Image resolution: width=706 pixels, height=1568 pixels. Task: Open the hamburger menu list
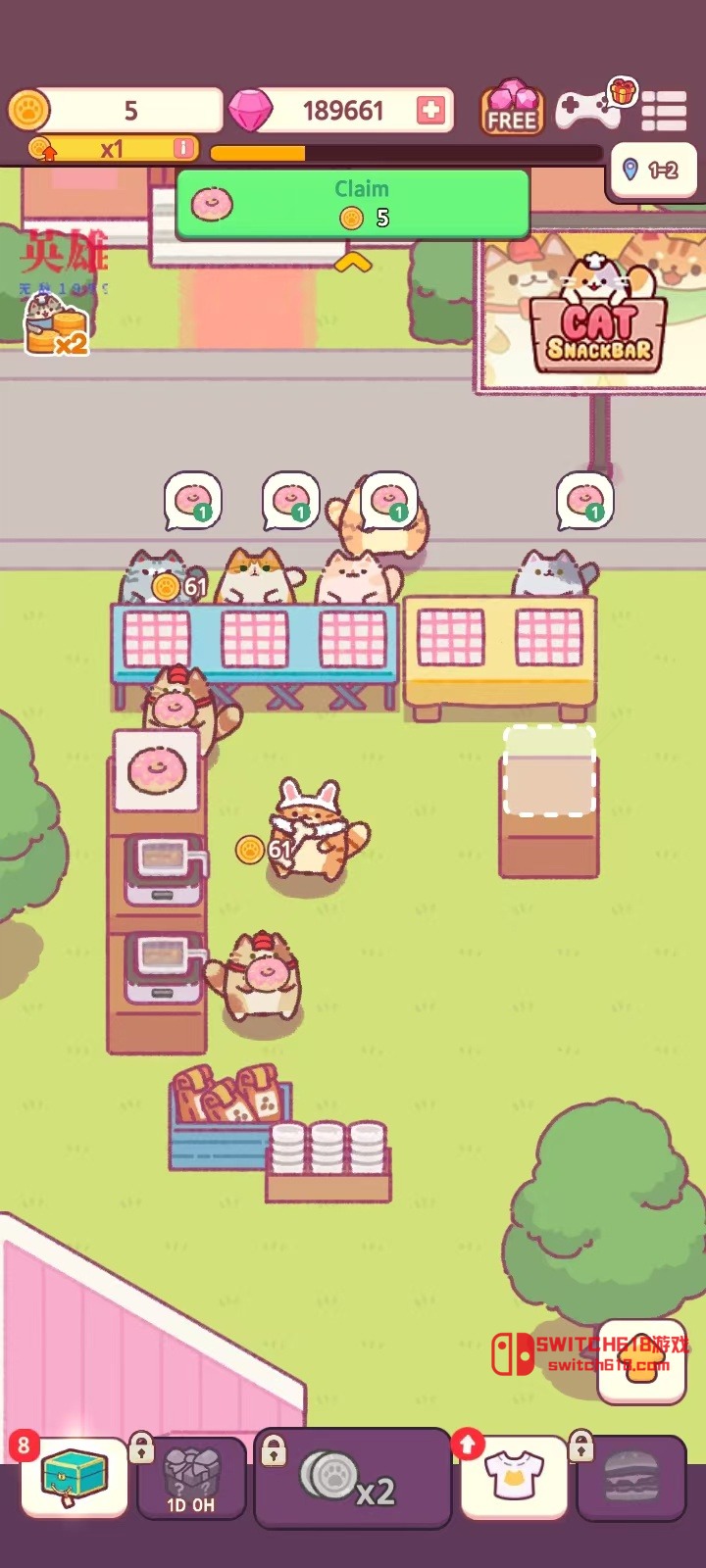664,111
